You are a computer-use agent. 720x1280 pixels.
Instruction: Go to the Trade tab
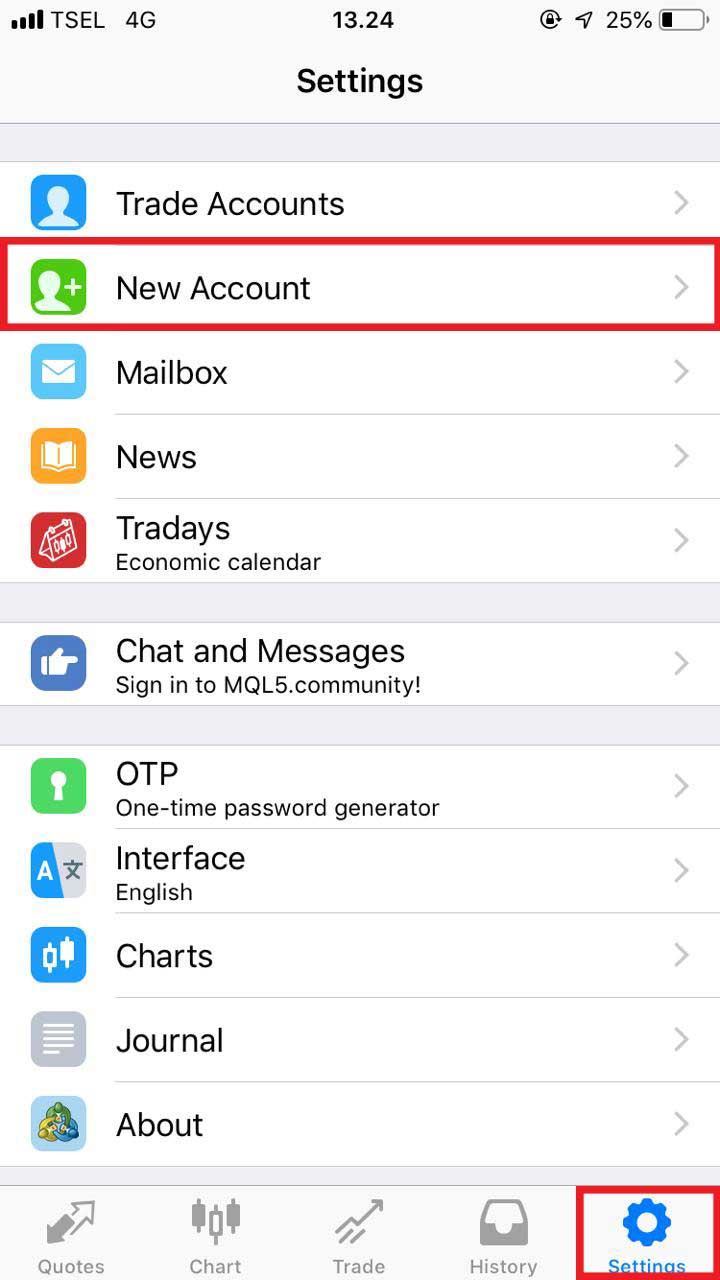pyautogui.click(x=359, y=1235)
